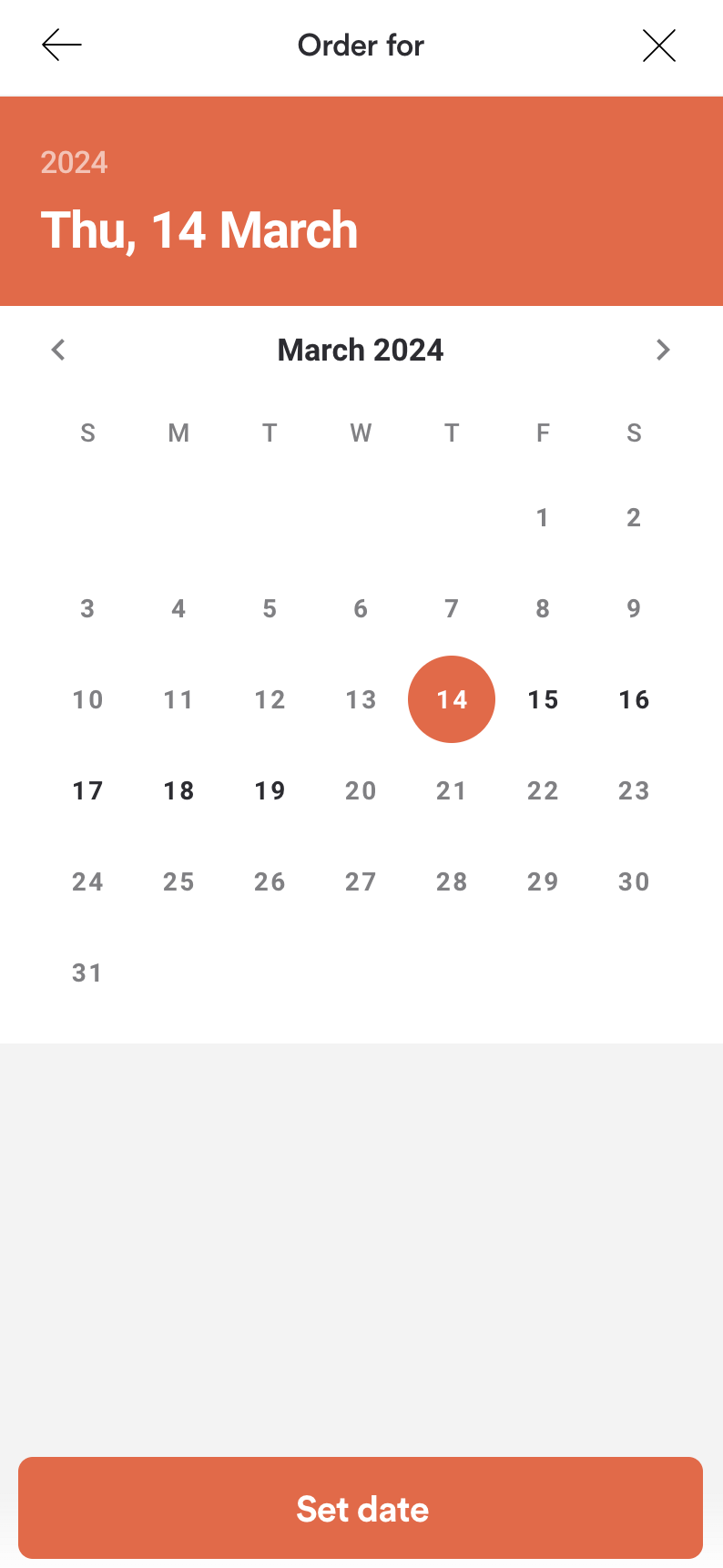723x1568 pixels.
Task: Click the back arrow icon
Action: tap(61, 45)
